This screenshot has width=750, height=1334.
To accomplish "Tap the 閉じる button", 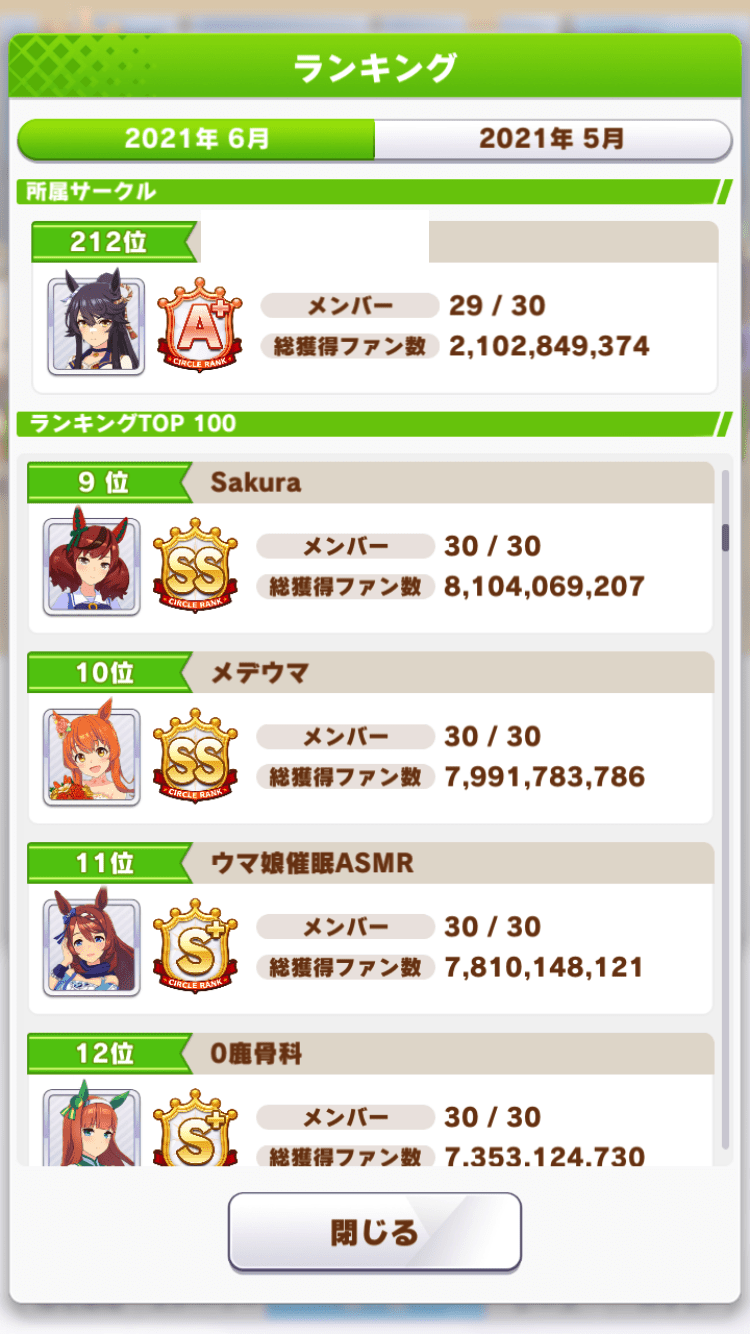I will [374, 1231].
